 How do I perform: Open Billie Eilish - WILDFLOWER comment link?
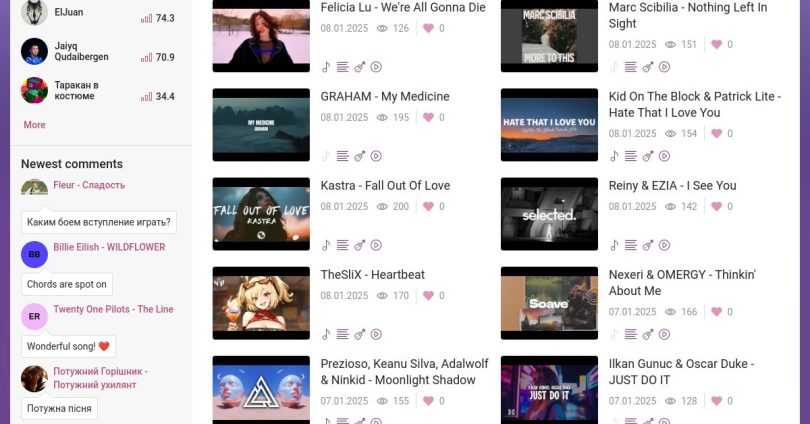coord(109,247)
